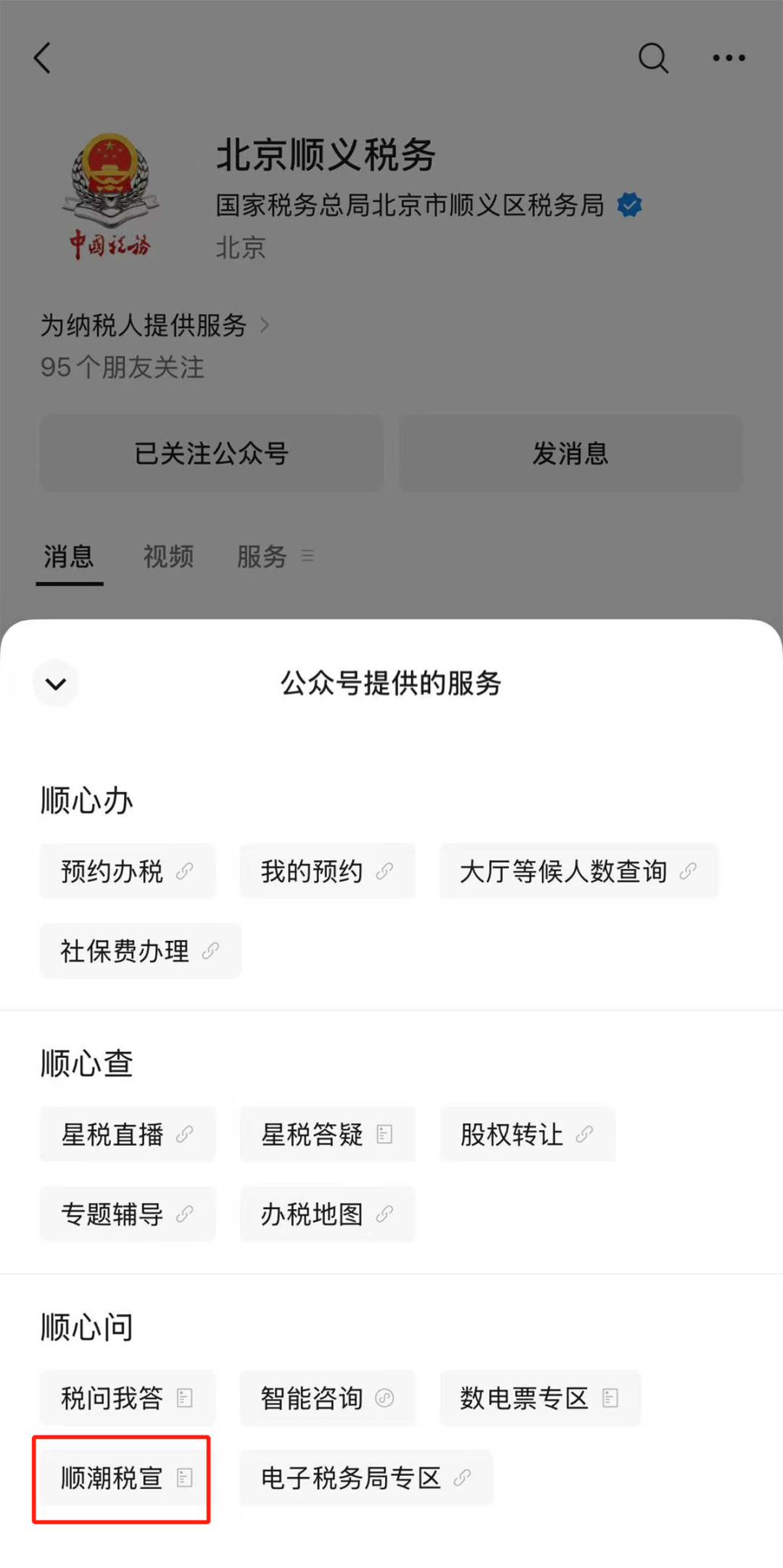Image resolution: width=783 pixels, height=1568 pixels.
Task: Open 星税直播 link
Action: [128, 1134]
